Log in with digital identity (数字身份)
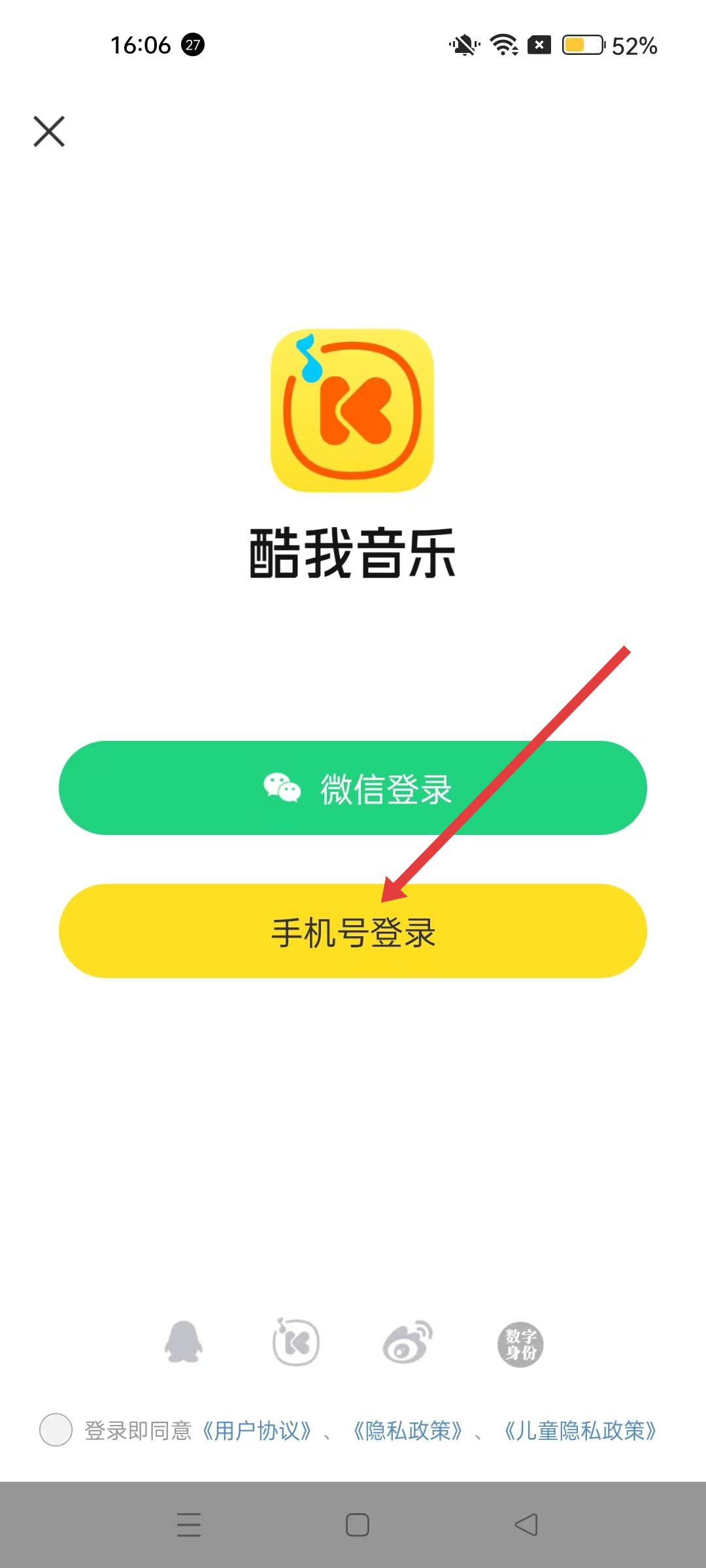 (520, 1344)
